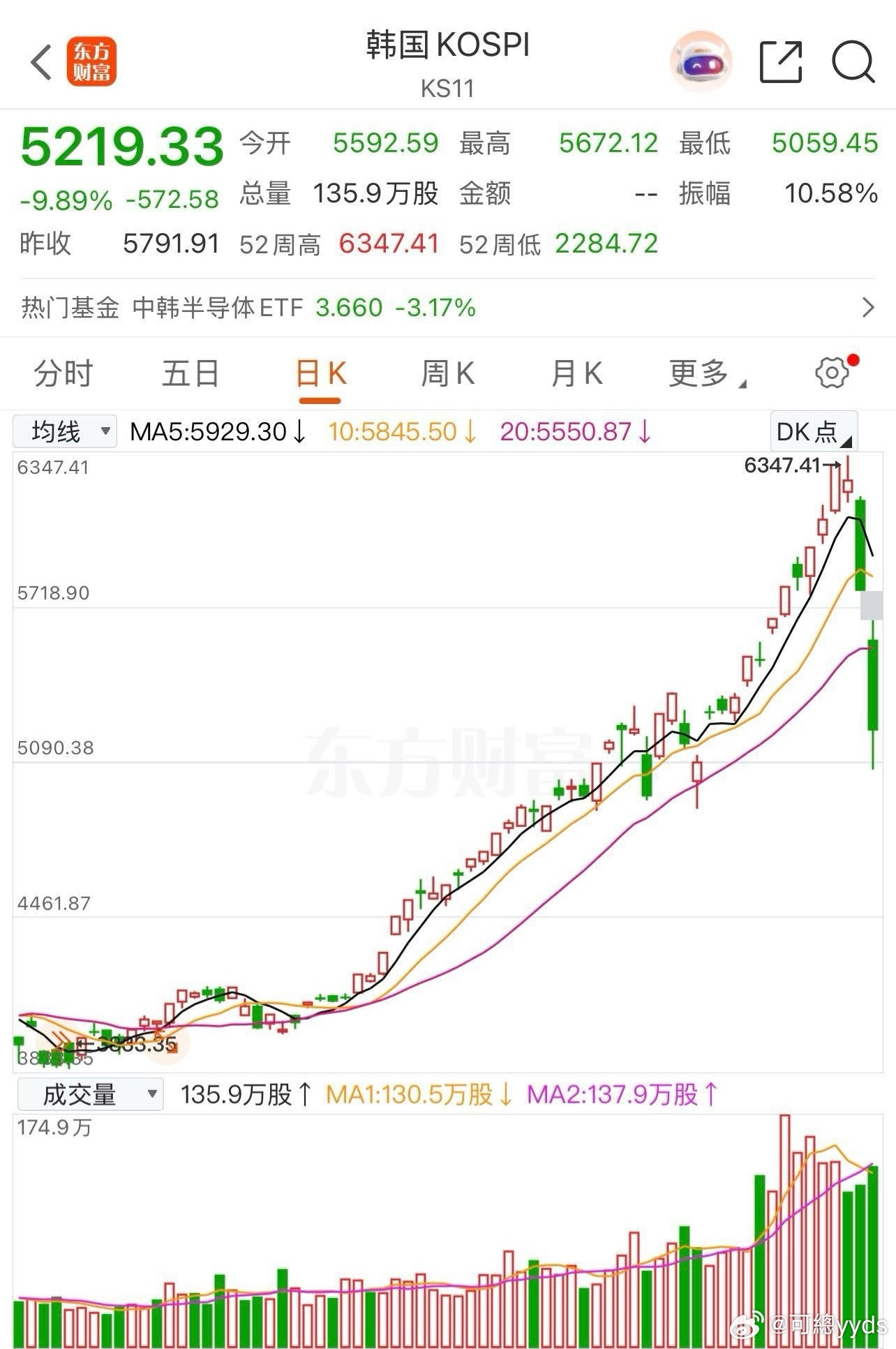Viewport: 896px width, 1349px height.
Task: Tap the DK点 indicator button
Action: coord(812,431)
